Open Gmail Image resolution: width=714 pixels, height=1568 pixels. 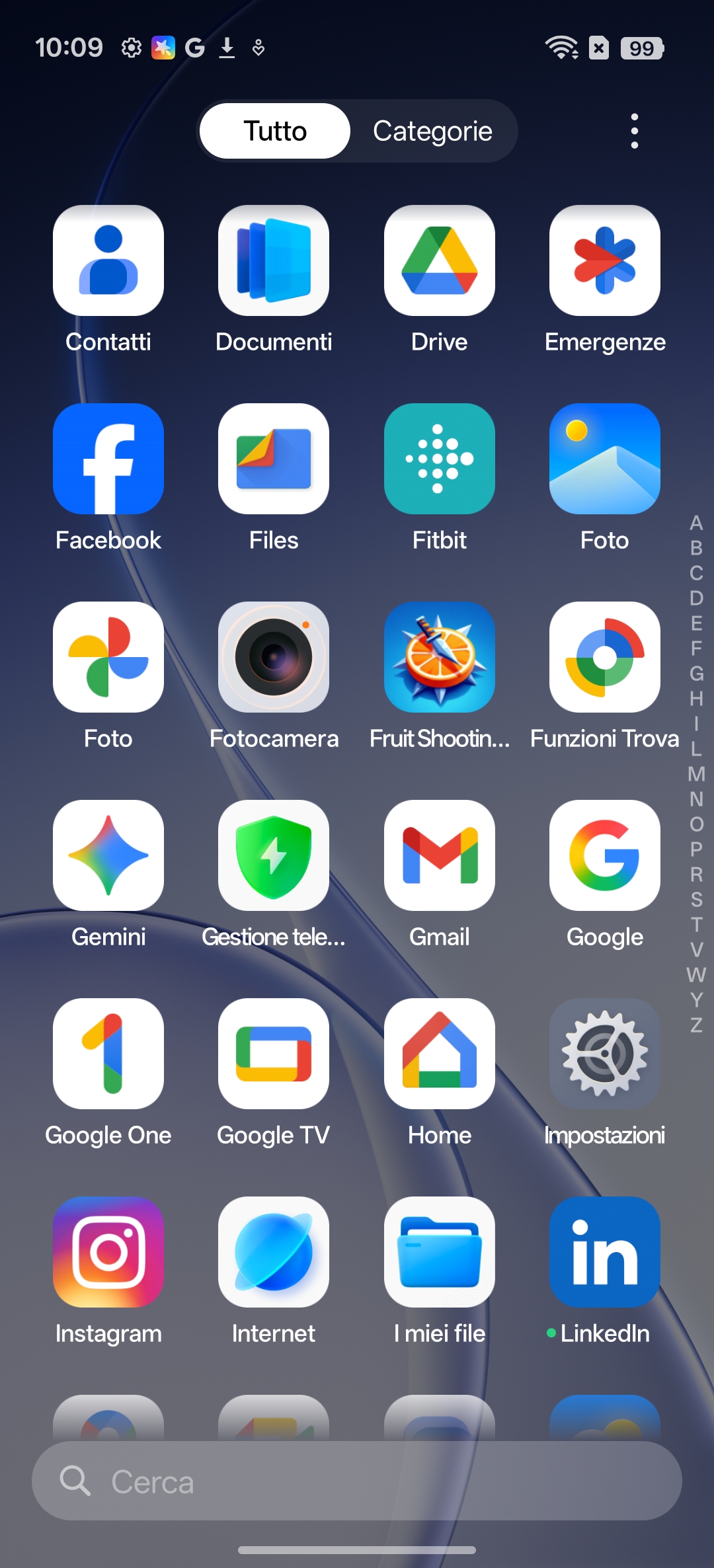click(x=439, y=855)
